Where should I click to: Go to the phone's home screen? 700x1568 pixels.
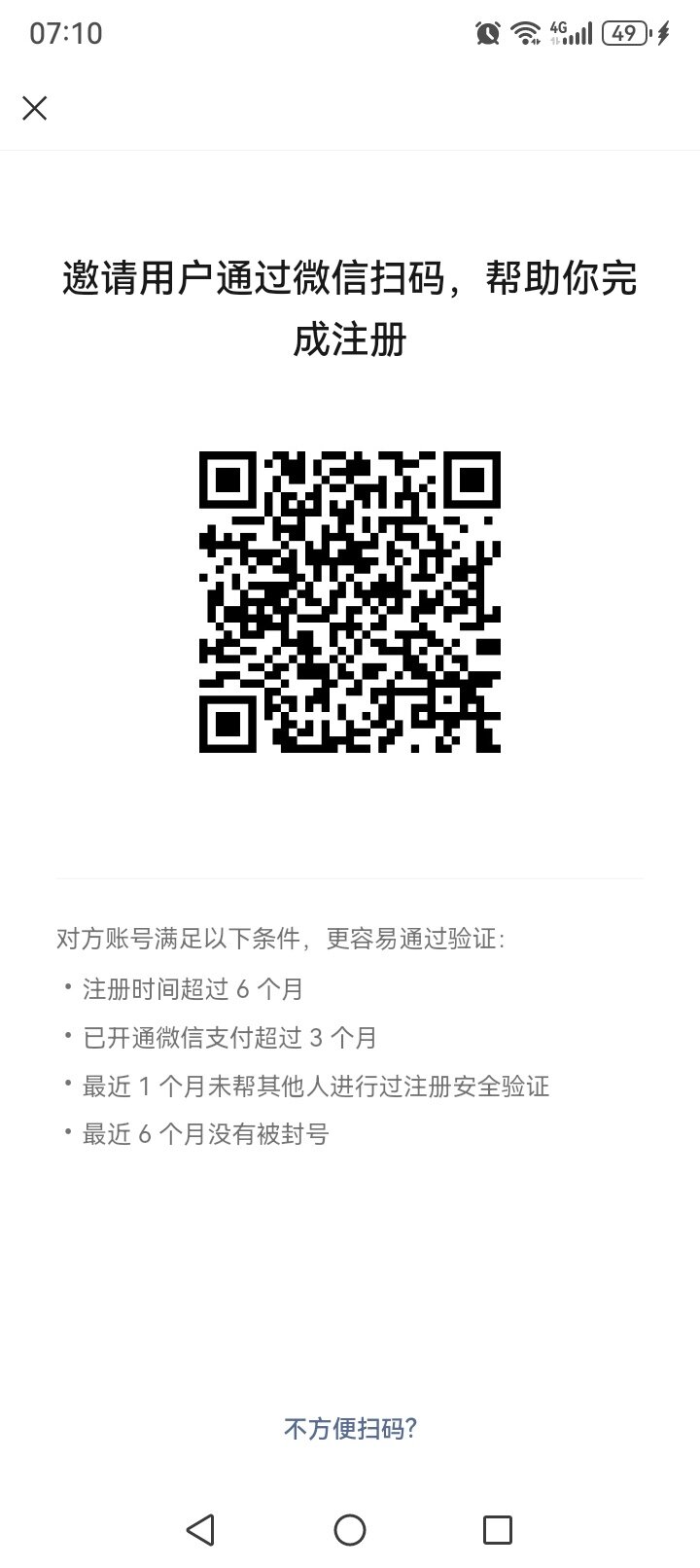350,1530
